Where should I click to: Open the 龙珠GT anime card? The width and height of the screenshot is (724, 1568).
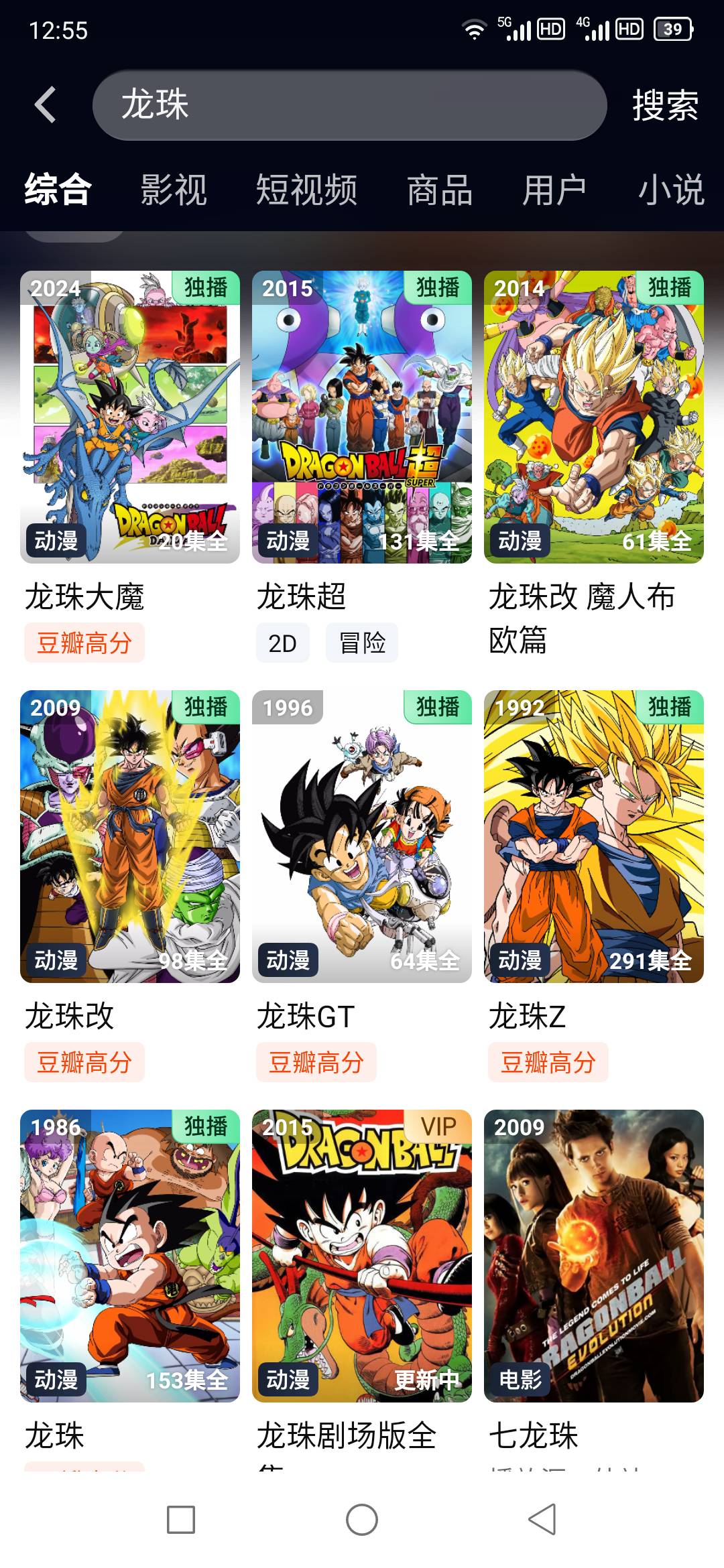(x=362, y=836)
